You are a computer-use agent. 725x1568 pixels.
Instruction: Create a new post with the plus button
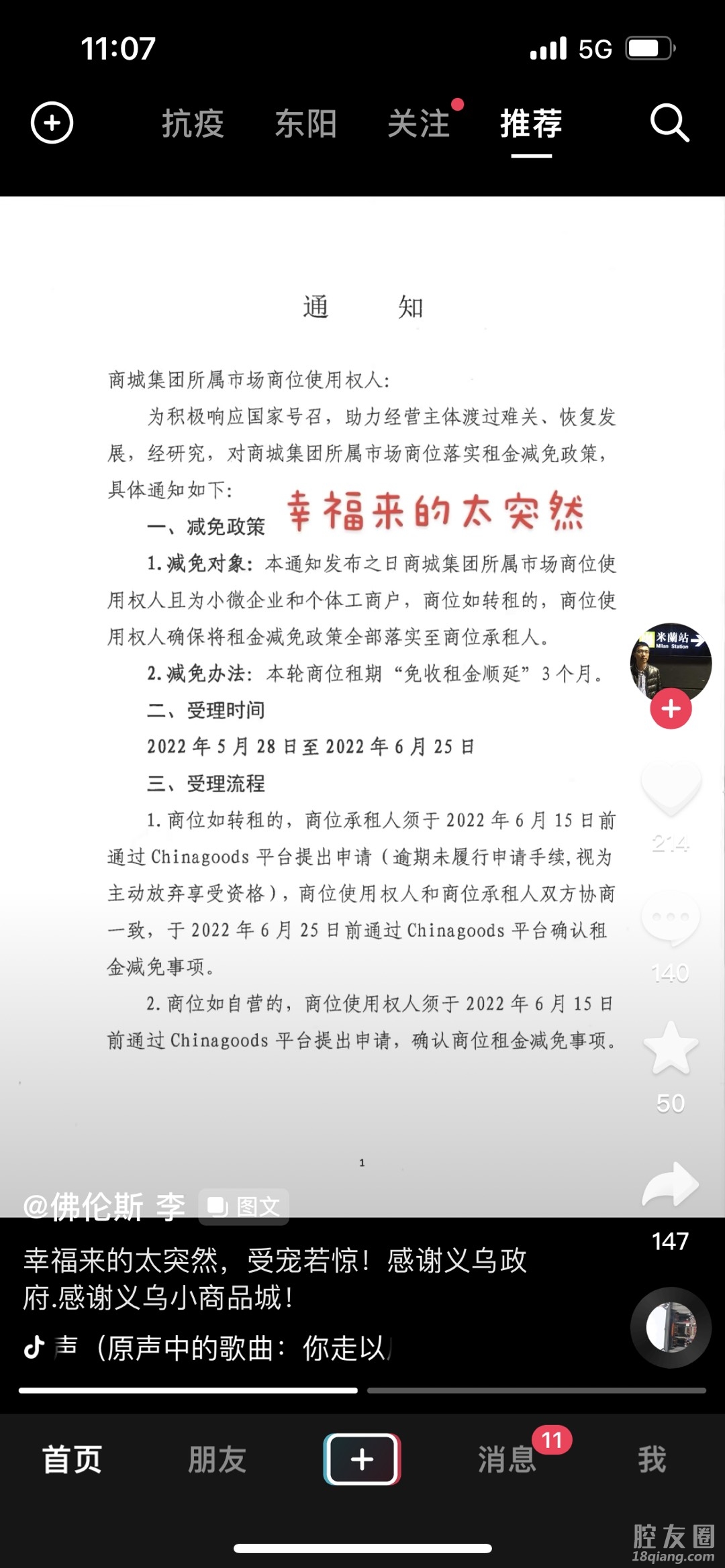362,1459
